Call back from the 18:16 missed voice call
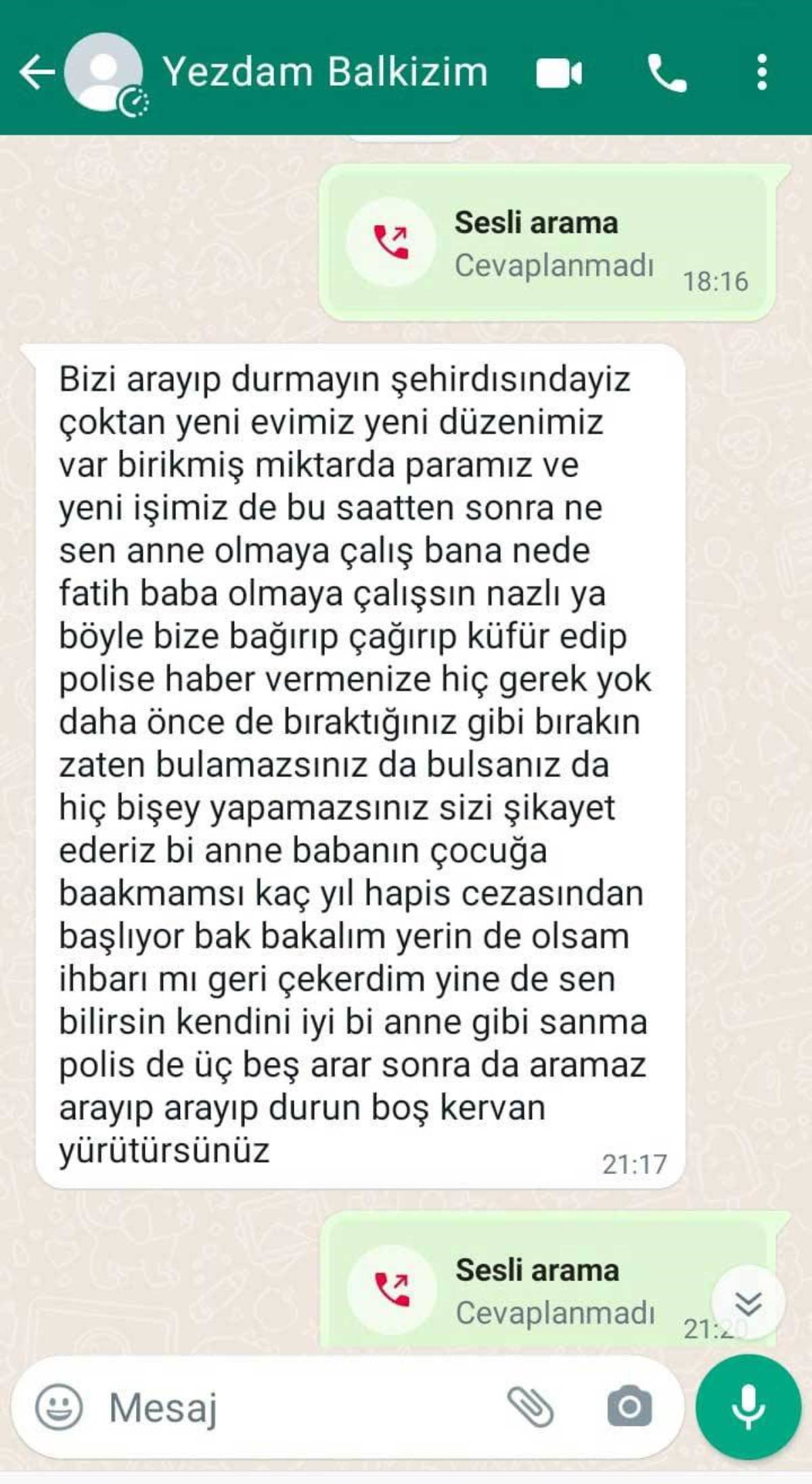 391,242
